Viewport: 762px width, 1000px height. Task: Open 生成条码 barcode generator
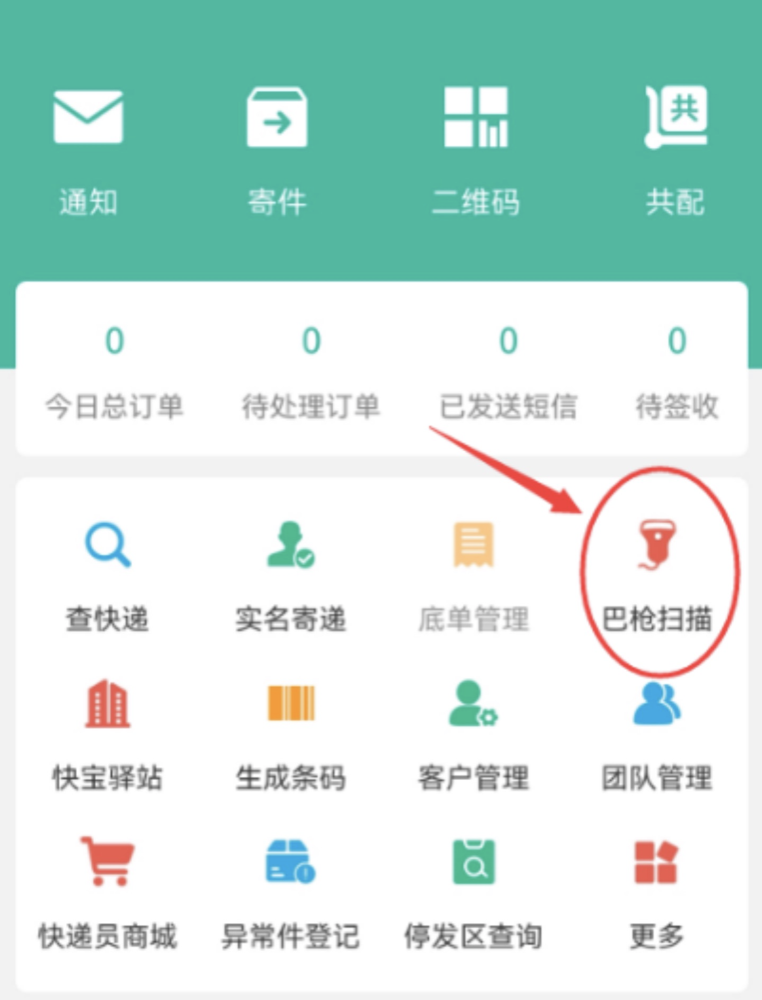pos(291,733)
